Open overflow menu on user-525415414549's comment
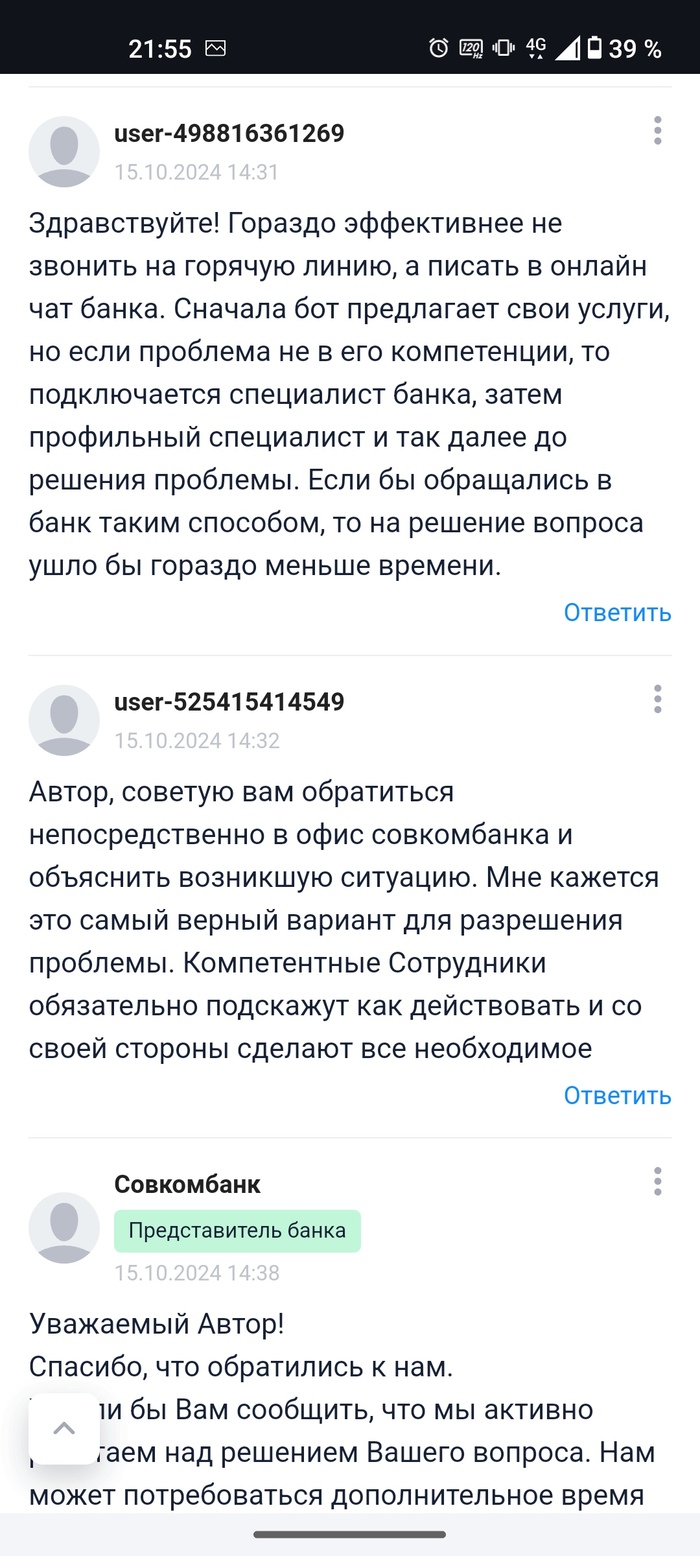 point(657,699)
